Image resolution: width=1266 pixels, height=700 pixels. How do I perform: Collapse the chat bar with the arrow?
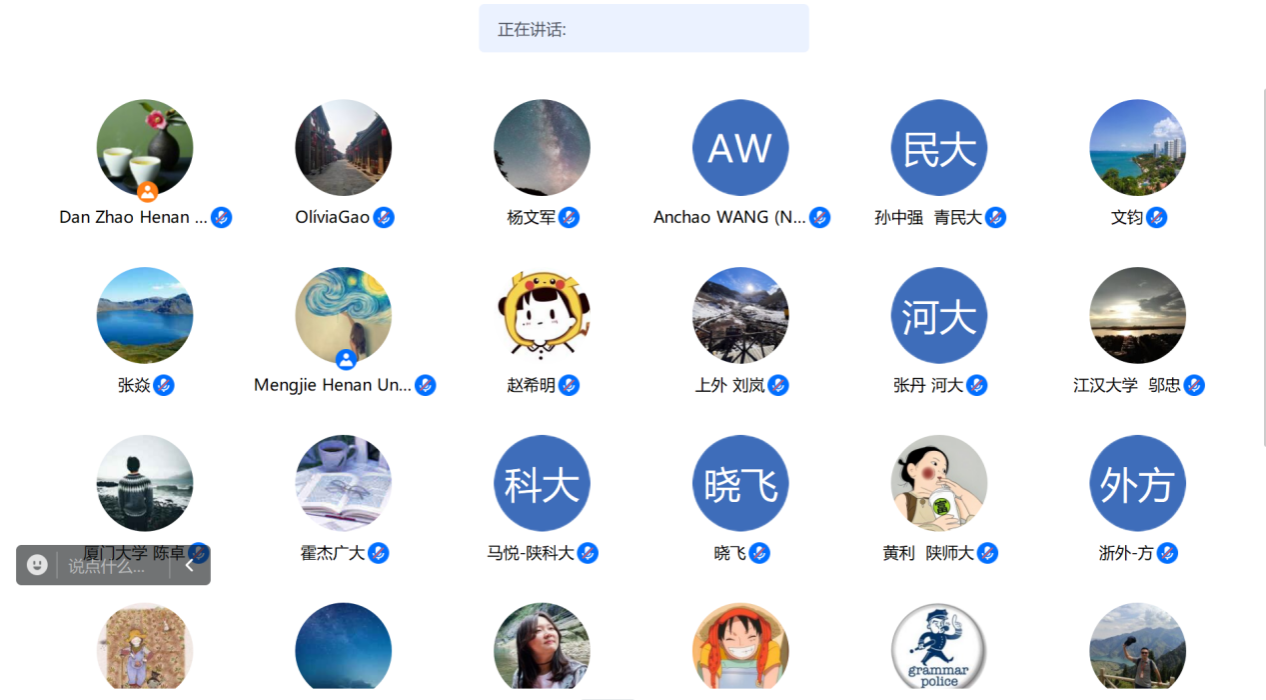coord(189,566)
